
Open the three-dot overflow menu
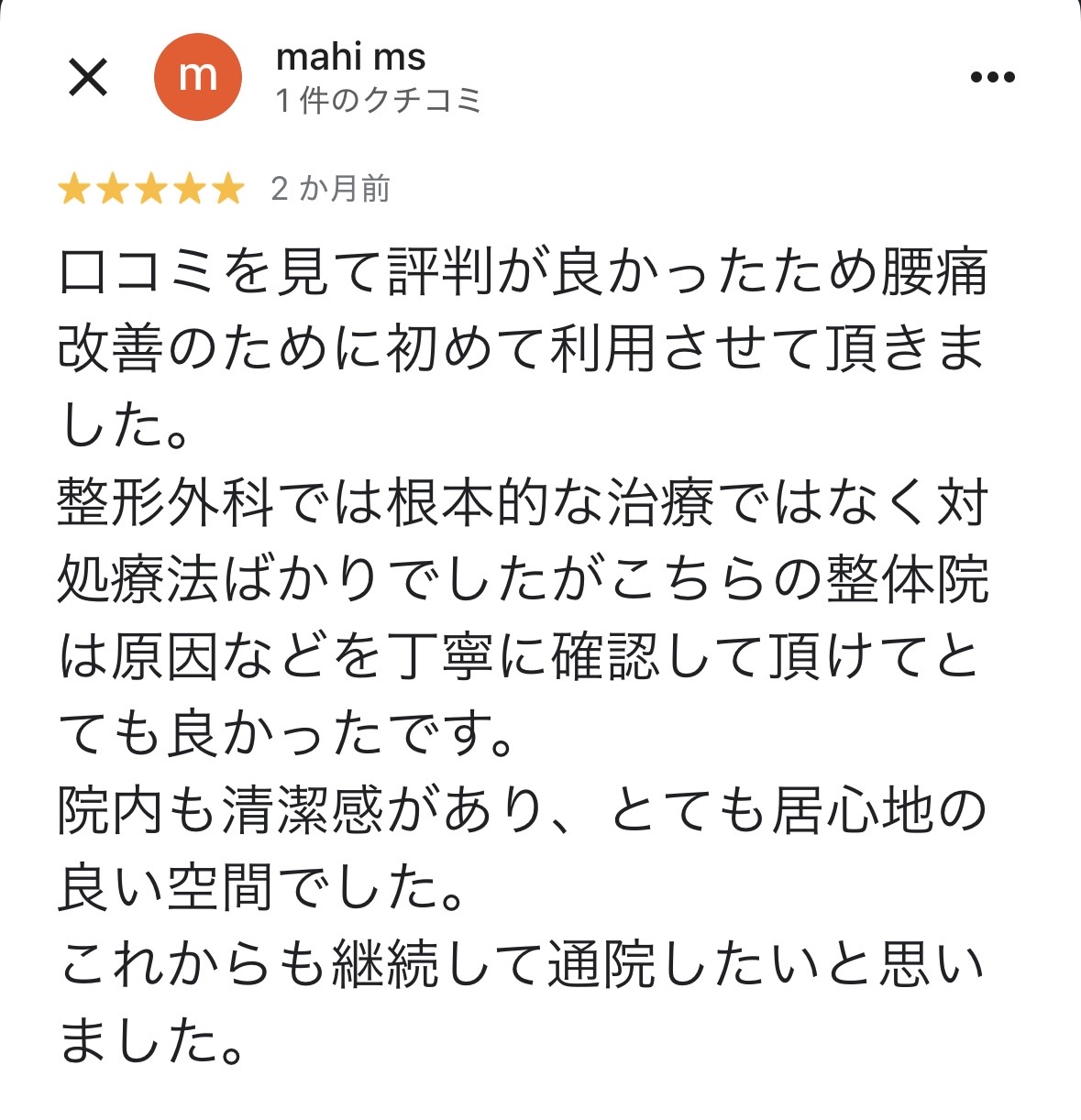(992, 77)
